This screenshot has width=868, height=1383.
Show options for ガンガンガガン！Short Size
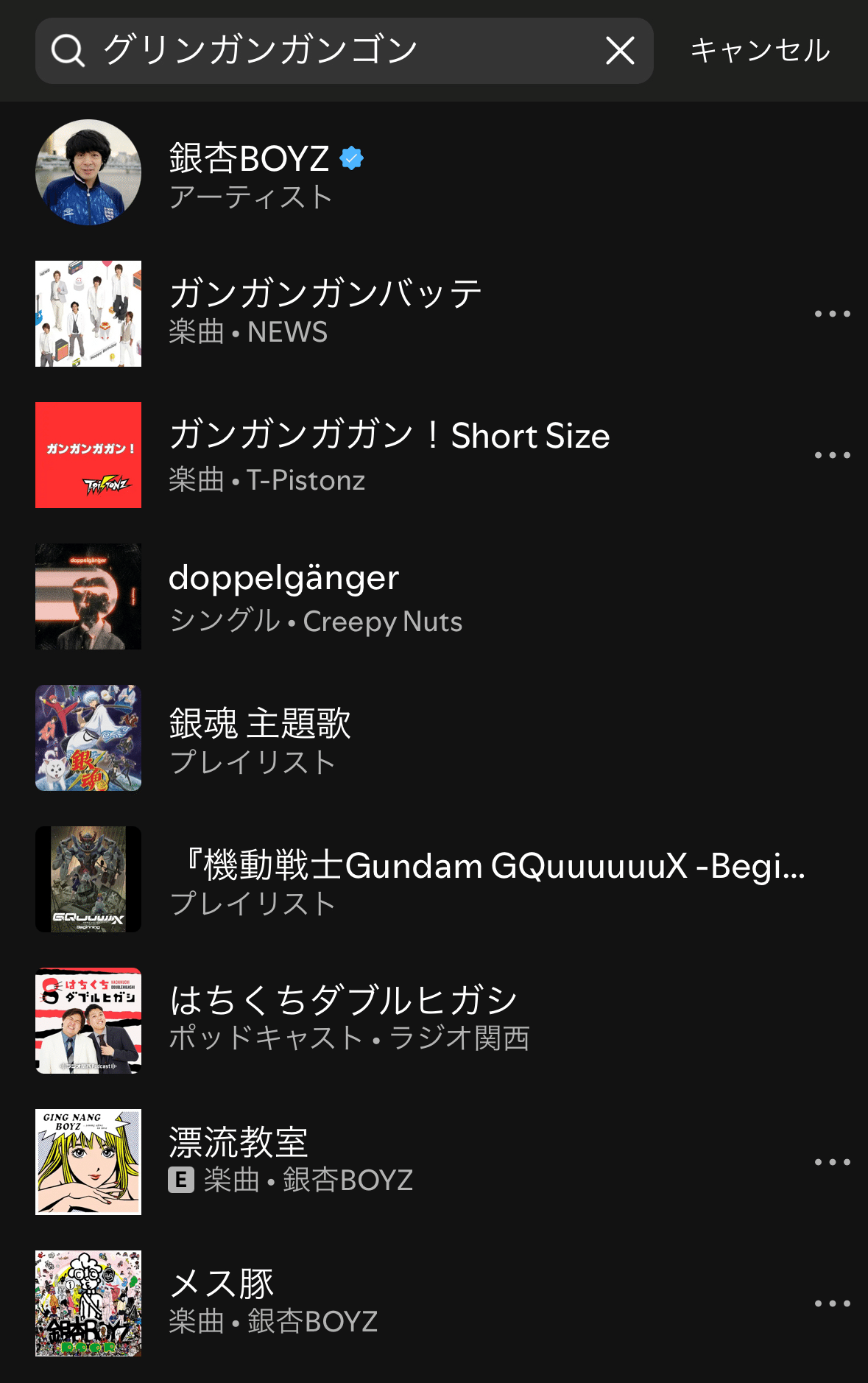[832, 455]
